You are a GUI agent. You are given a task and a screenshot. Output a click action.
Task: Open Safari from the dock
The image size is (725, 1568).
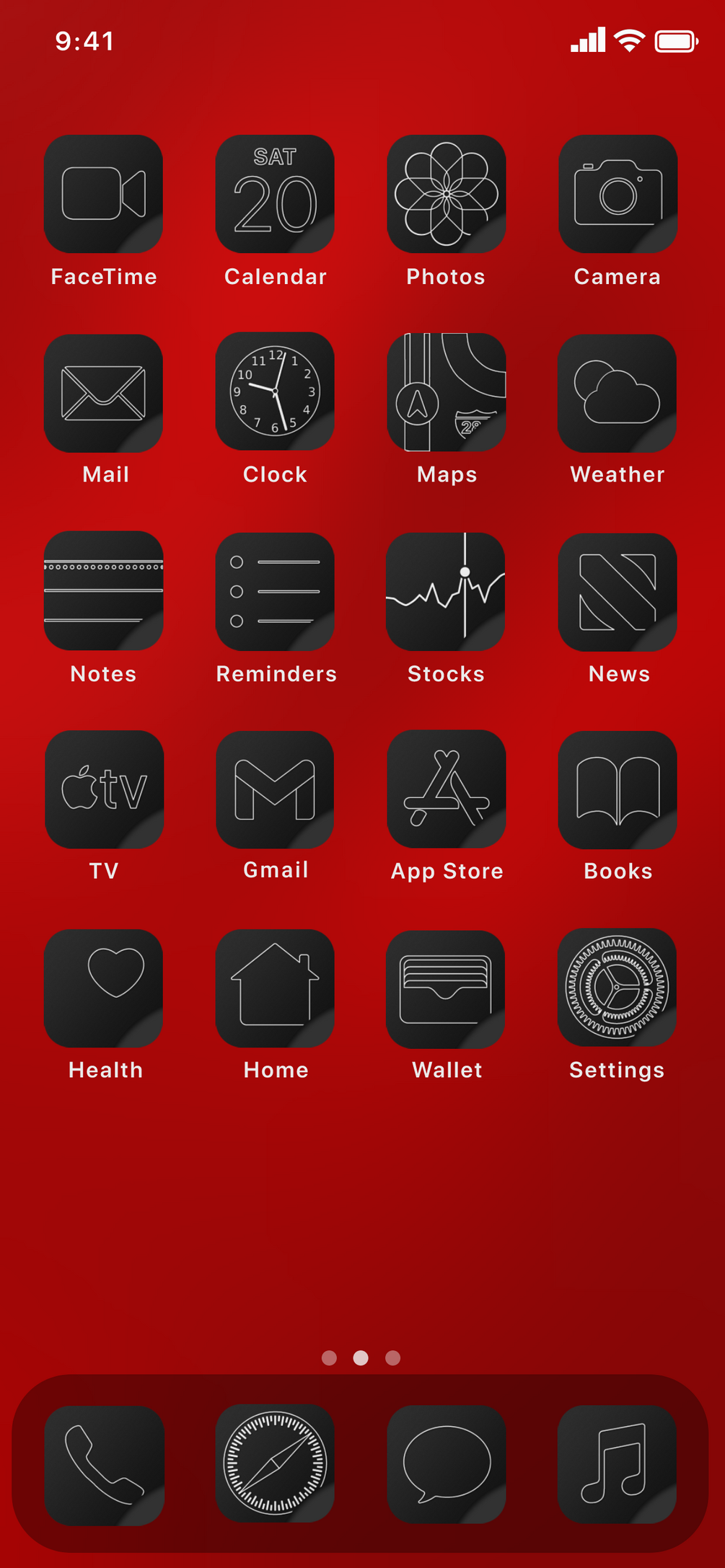[275, 1463]
